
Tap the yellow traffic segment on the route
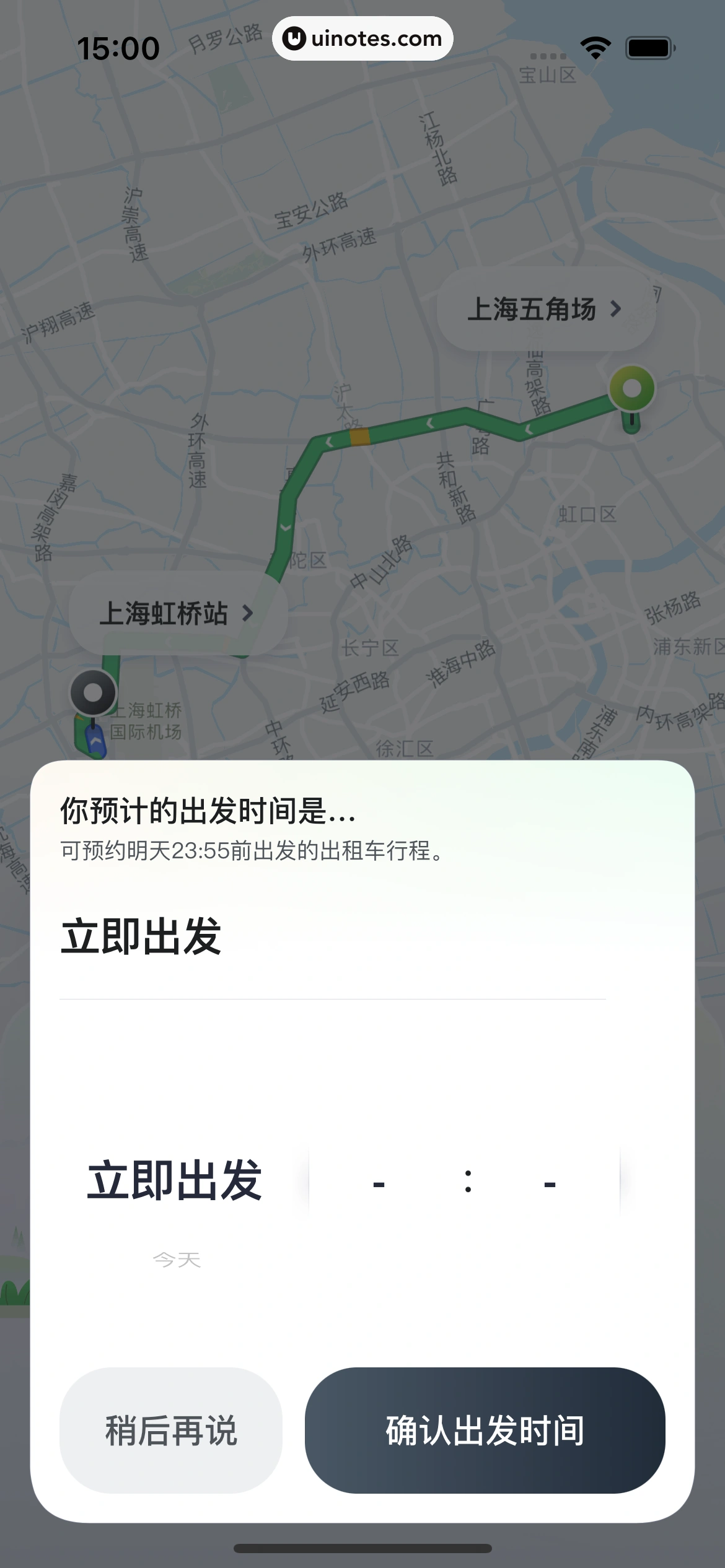coord(361,437)
